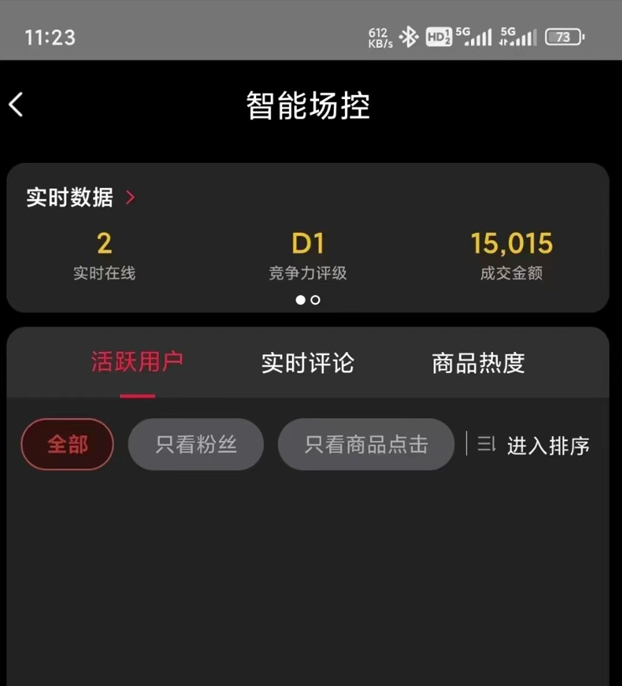Screen dimensions: 622x686
Task: Tap the data card page indicator
Action: (308, 300)
